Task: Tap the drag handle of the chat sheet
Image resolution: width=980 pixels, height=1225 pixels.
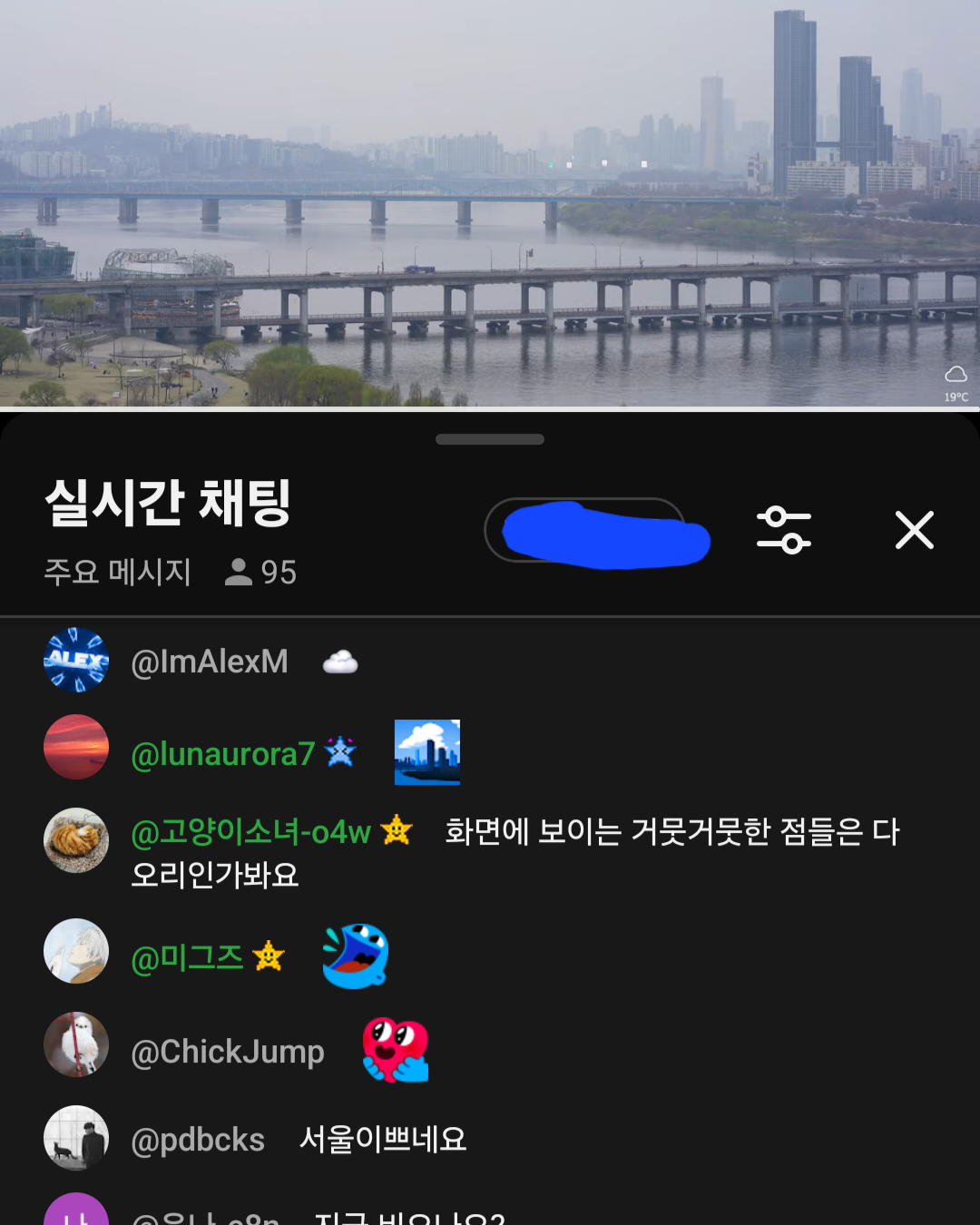Action: pyautogui.click(x=490, y=439)
